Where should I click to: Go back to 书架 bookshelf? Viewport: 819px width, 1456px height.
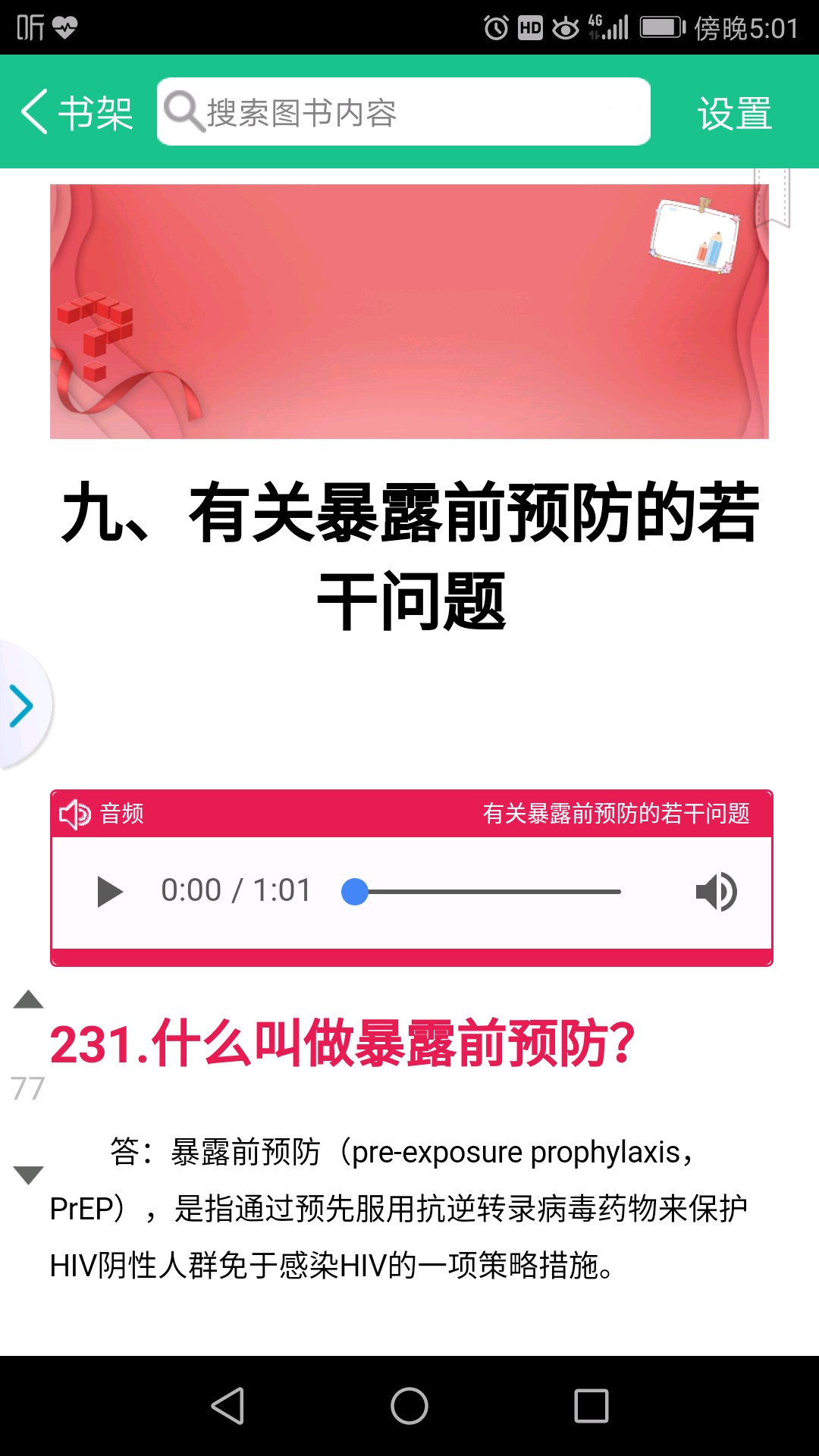coord(76,112)
